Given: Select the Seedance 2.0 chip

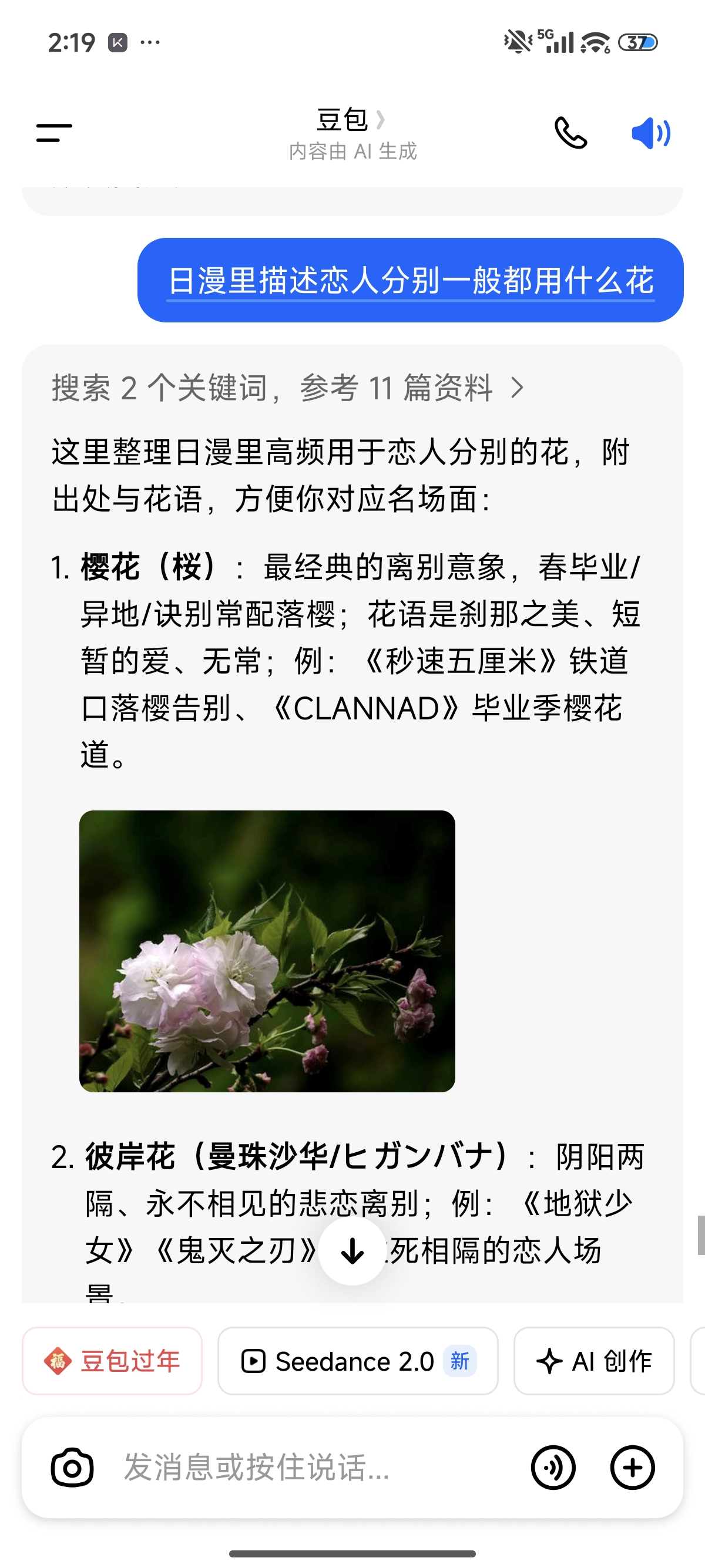Looking at the screenshot, I should coord(357,1361).
